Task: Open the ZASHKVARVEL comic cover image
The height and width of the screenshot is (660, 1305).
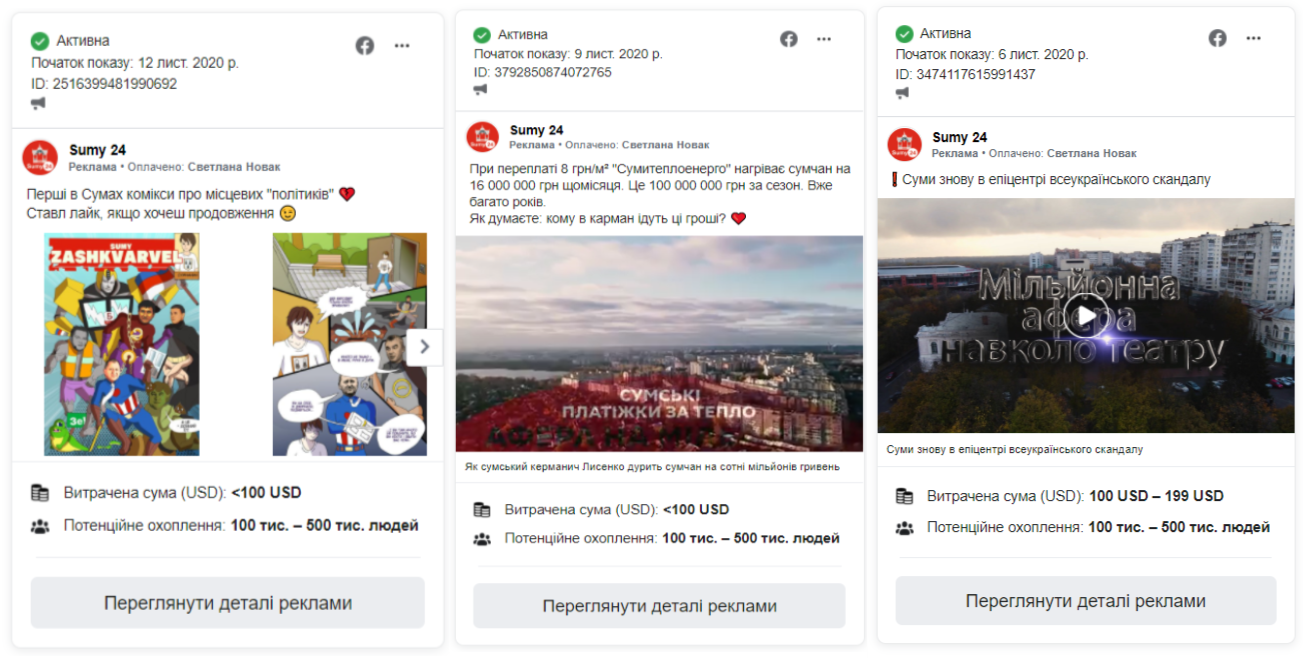Action: tap(122, 345)
